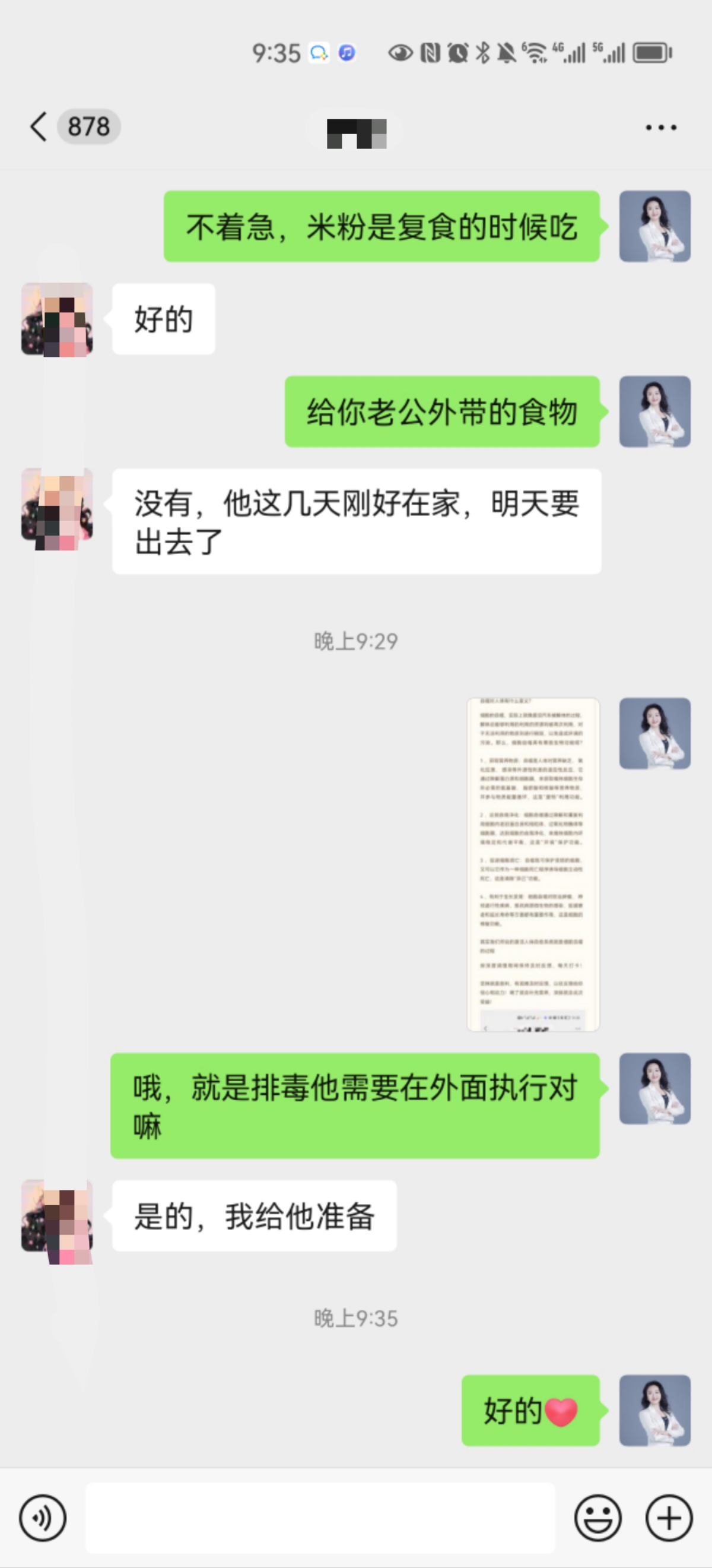
Task: Open the emoji sticker panel
Action: pos(597,1518)
